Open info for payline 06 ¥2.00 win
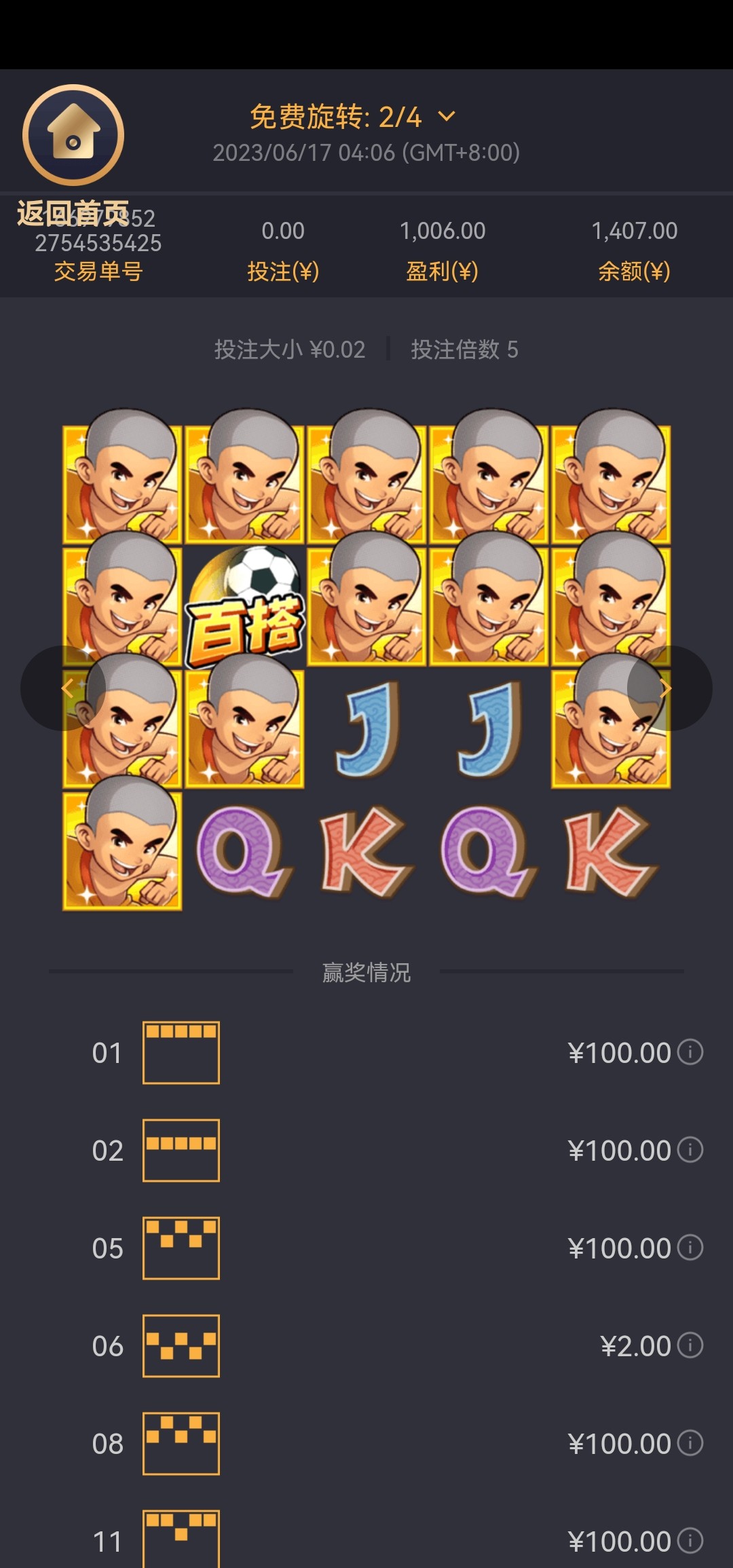The height and width of the screenshot is (1568, 733). tap(690, 1345)
